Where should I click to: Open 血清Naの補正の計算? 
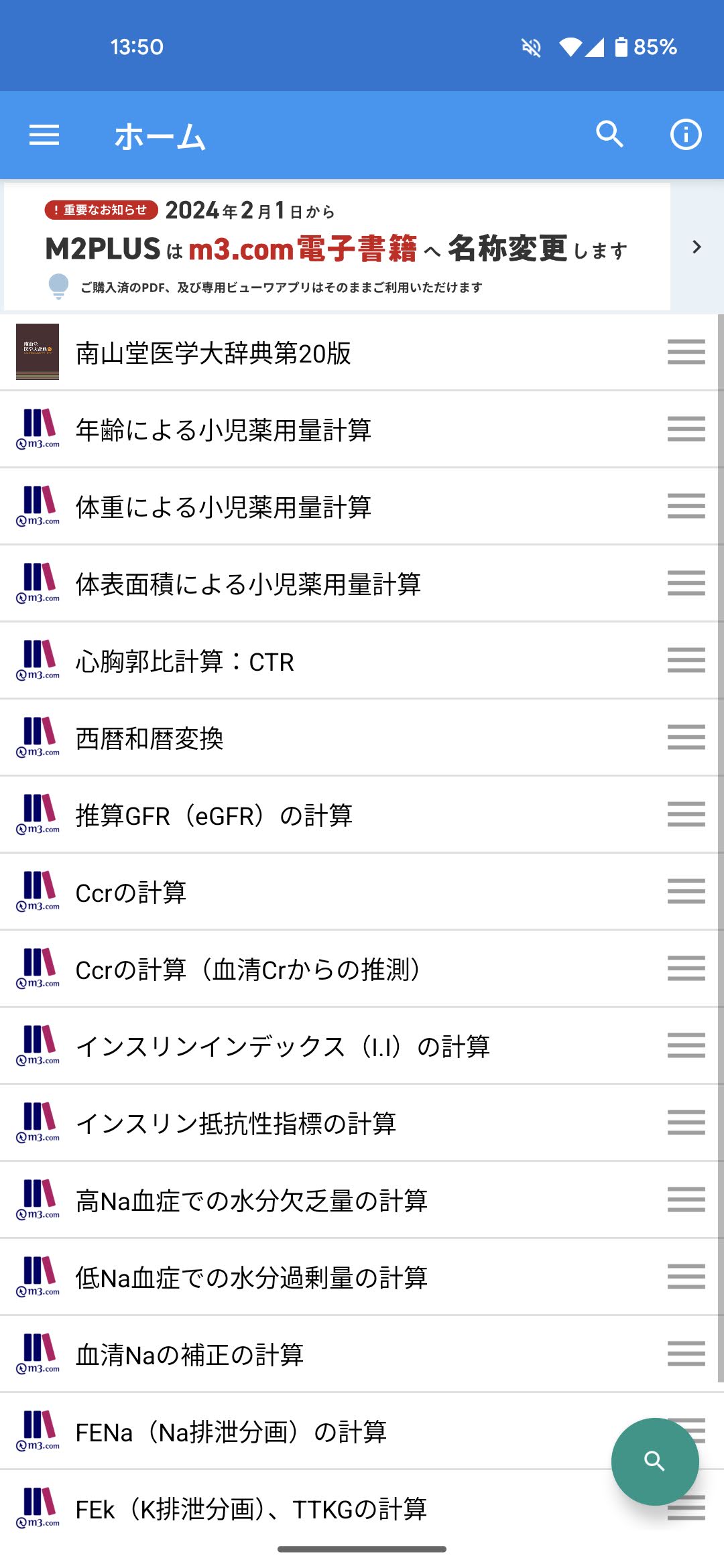point(190,1355)
